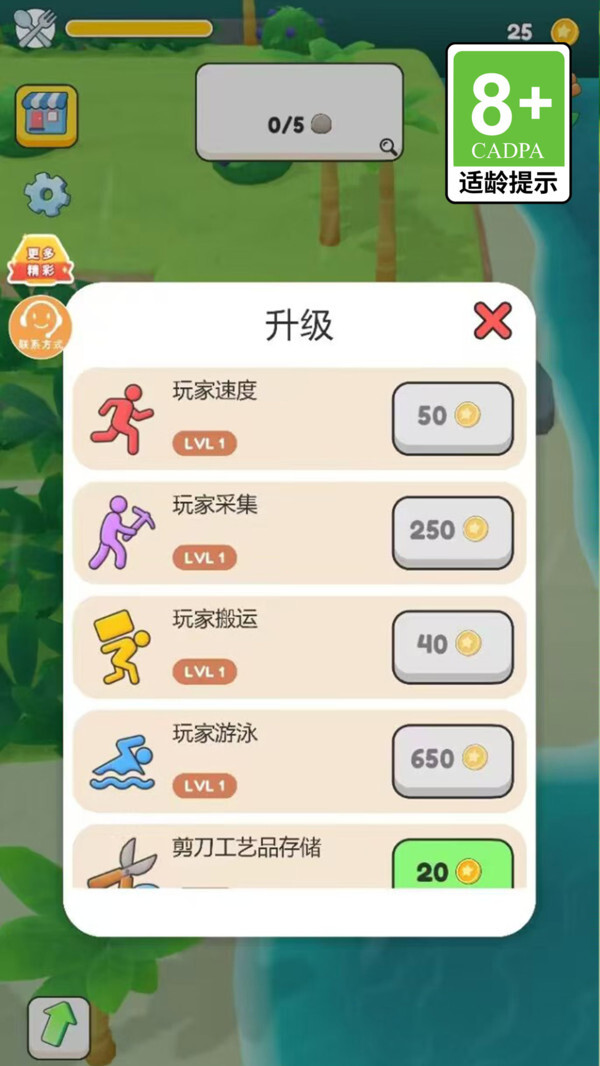600x1066 pixels.
Task: Open 更多精彩 more games badge
Action: click(41, 261)
